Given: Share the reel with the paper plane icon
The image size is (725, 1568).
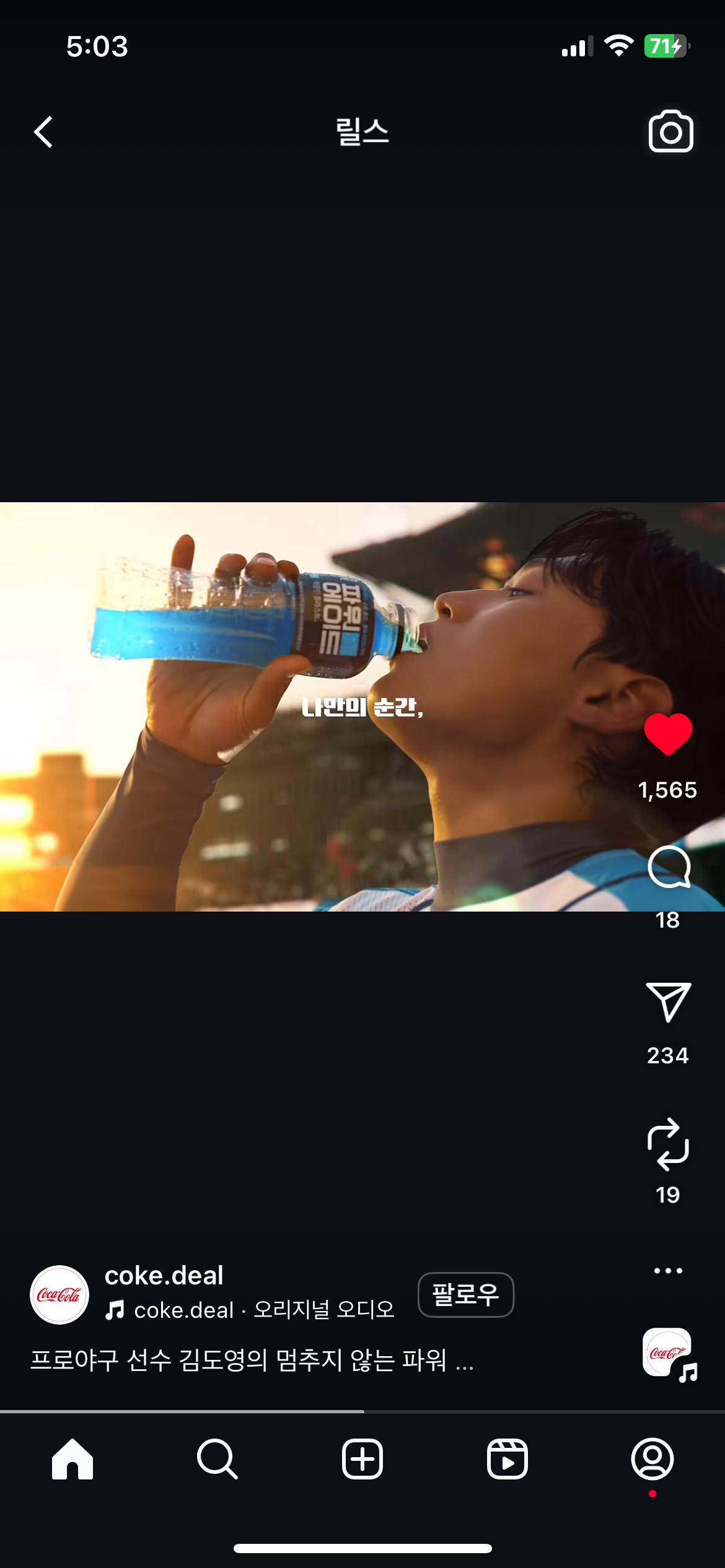Looking at the screenshot, I should pos(668,1002).
